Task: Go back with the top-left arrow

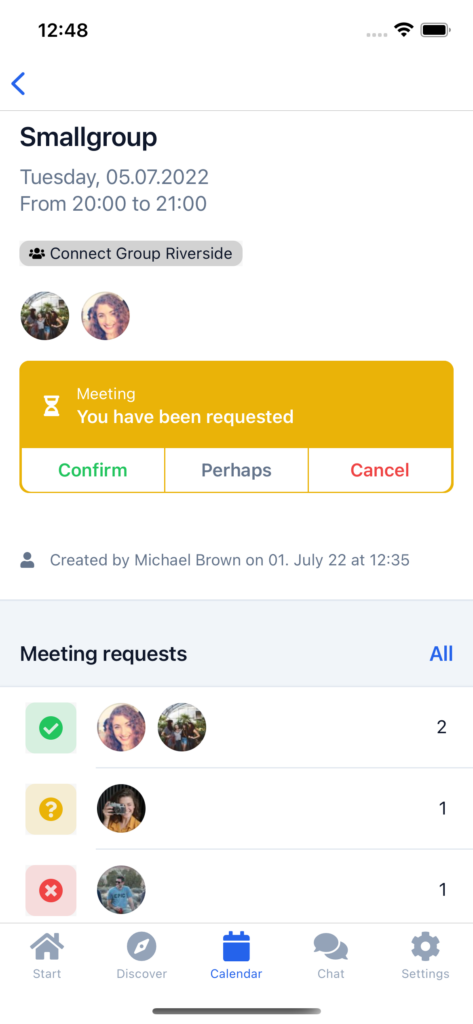Action: pyautogui.click(x=18, y=84)
